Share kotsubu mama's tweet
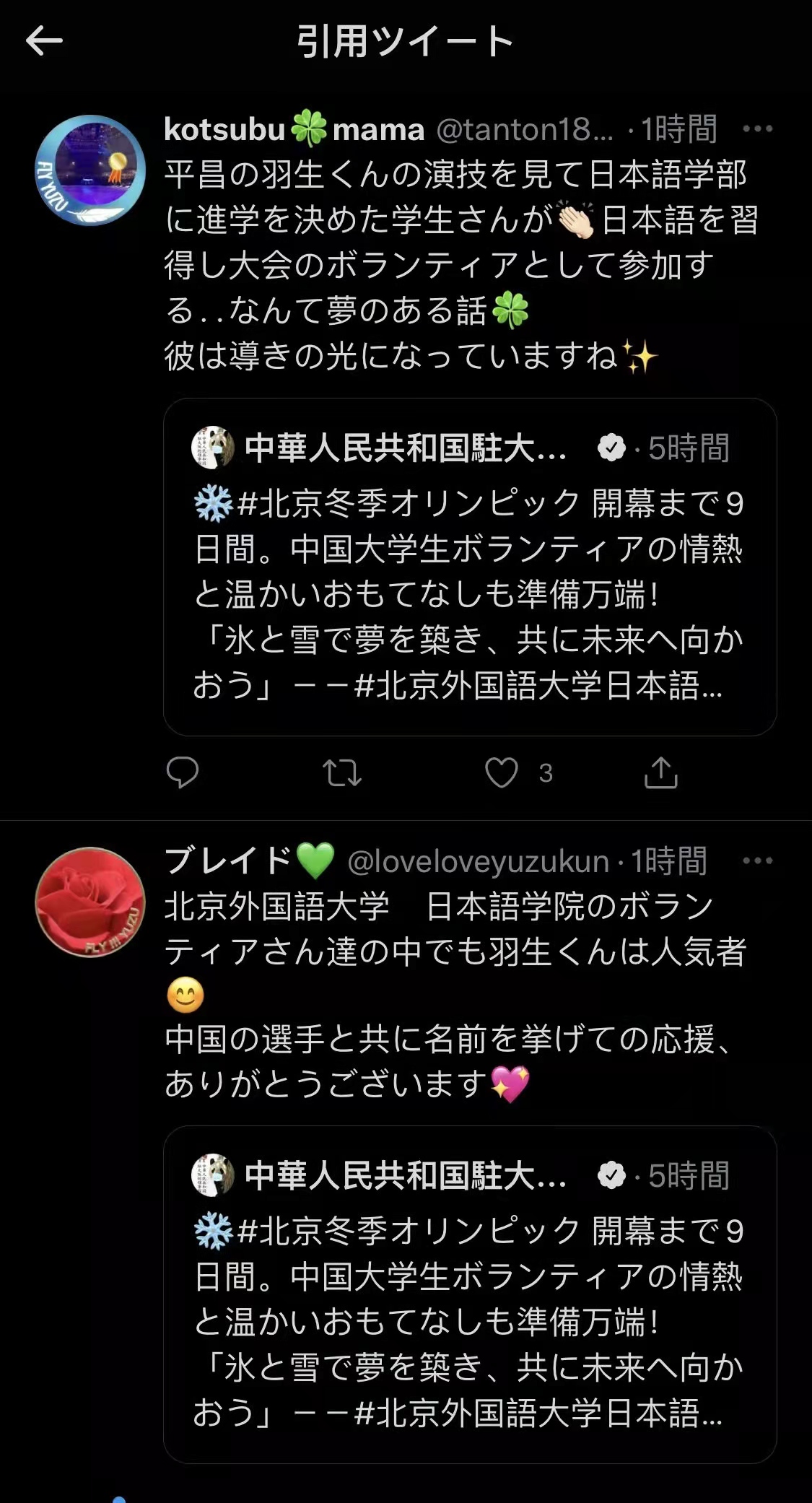 coord(660,772)
